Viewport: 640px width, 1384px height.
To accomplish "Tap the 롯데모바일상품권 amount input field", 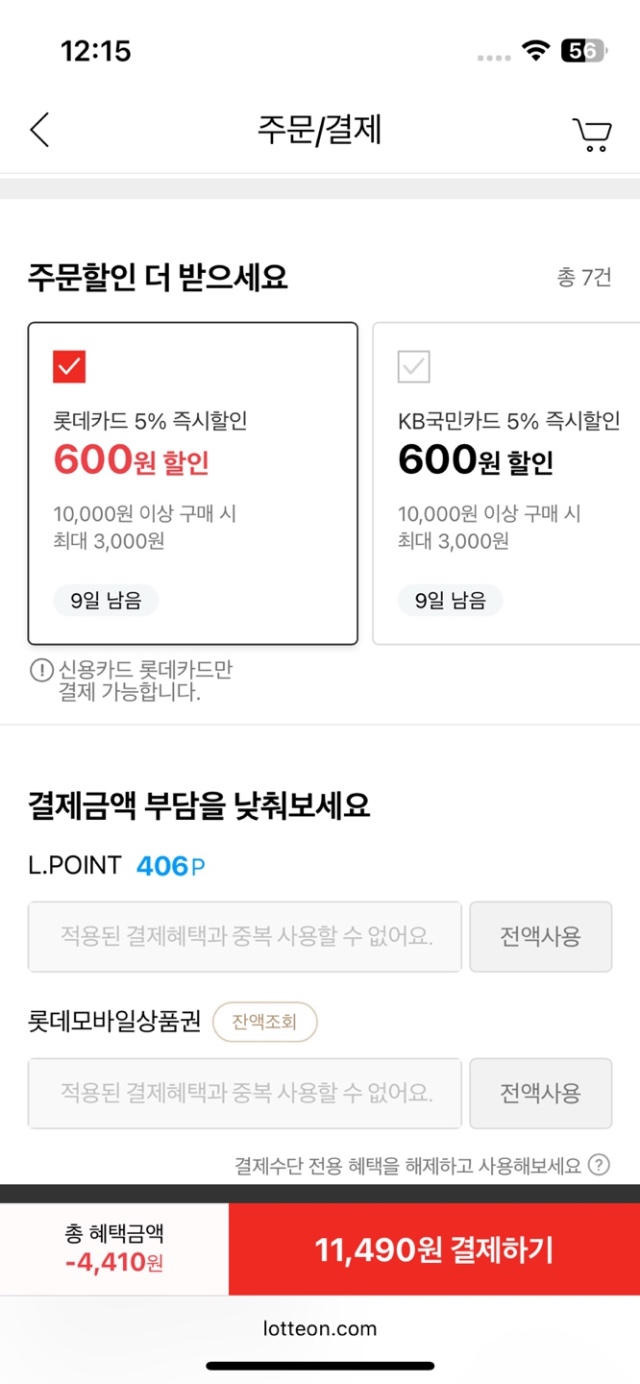I will pyautogui.click(x=245, y=1093).
